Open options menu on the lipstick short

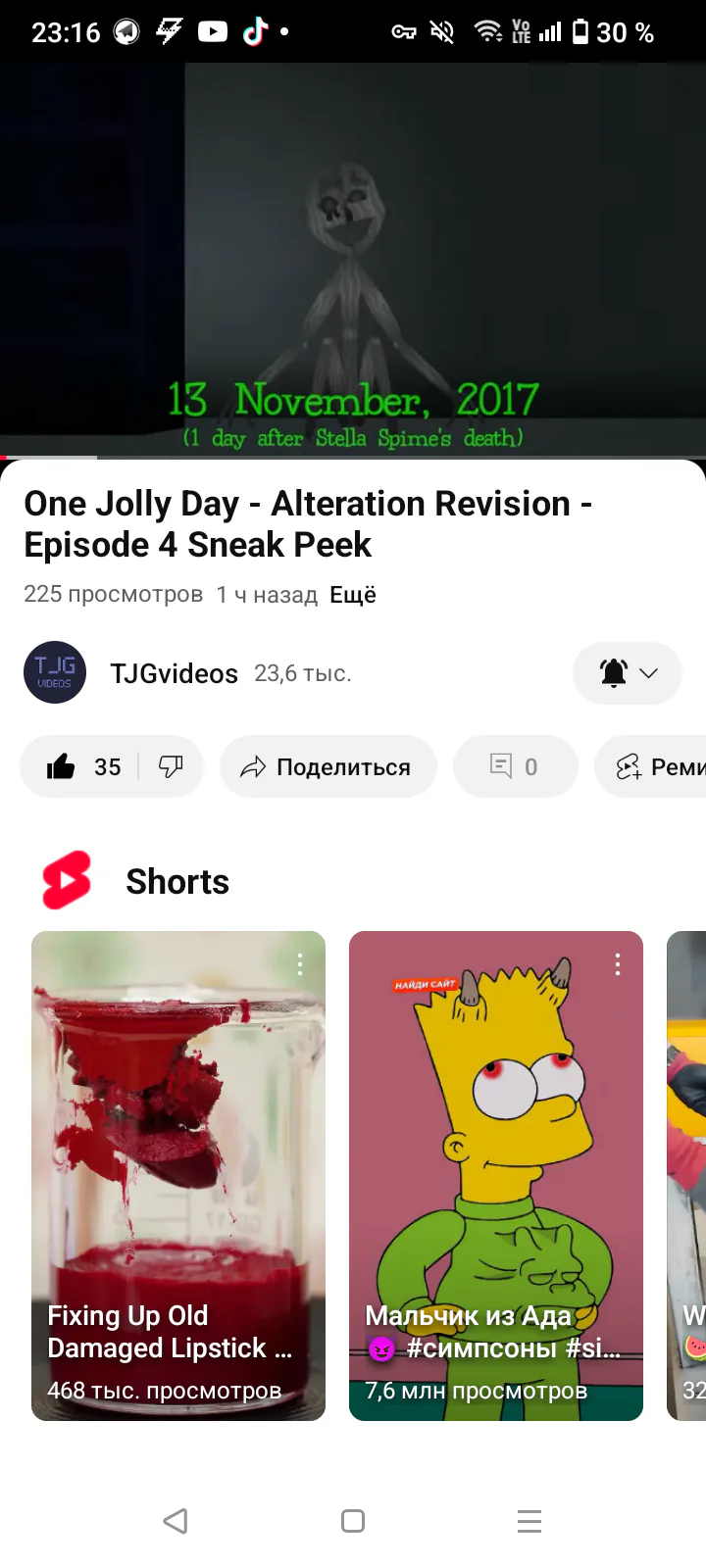point(300,964)
